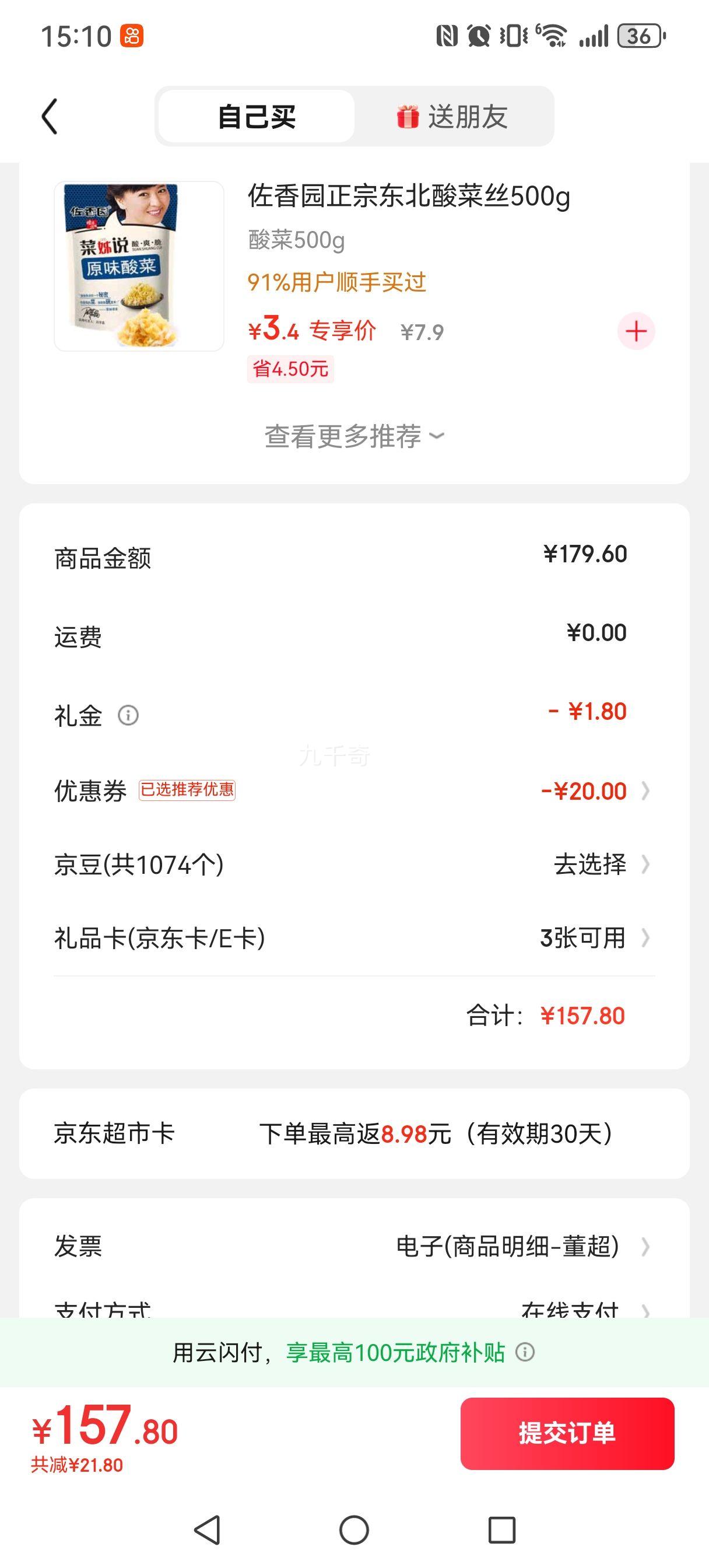Choose 京豆 via 去选择
Image resolution: width=709 pixels, height=1568 pixels.
[599, 864]
